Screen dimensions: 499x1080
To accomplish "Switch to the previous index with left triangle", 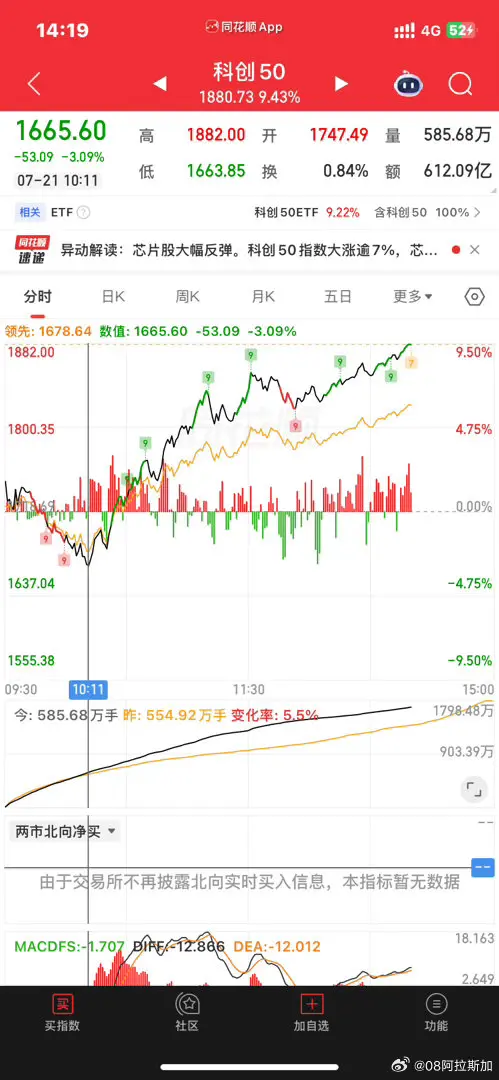I will click(x=160, y=84).
